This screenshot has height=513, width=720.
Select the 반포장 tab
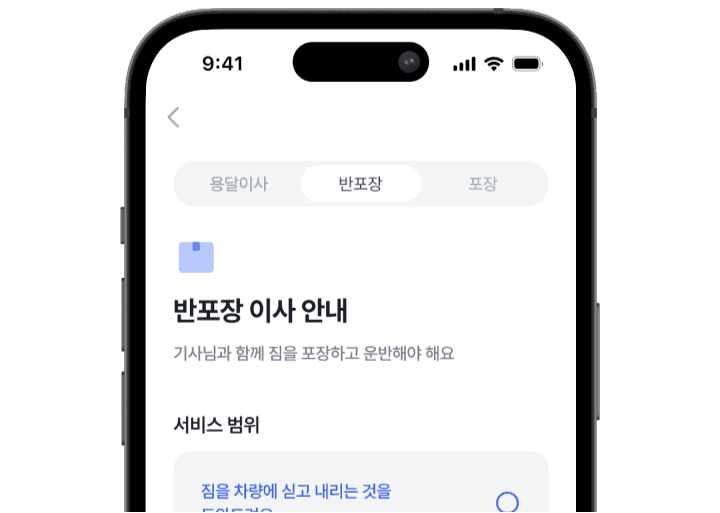(360, 184)
